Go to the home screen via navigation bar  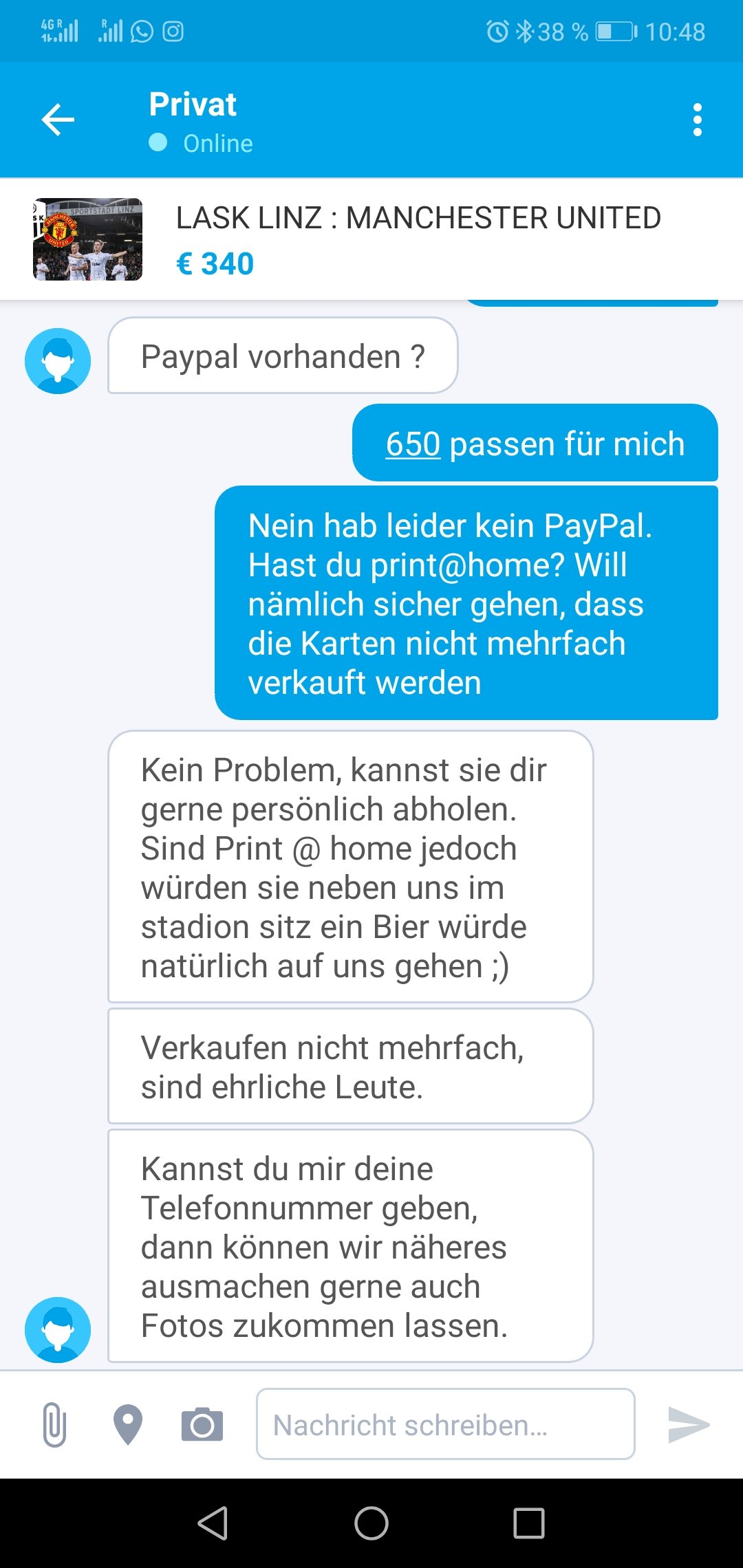click(371, 1523)
